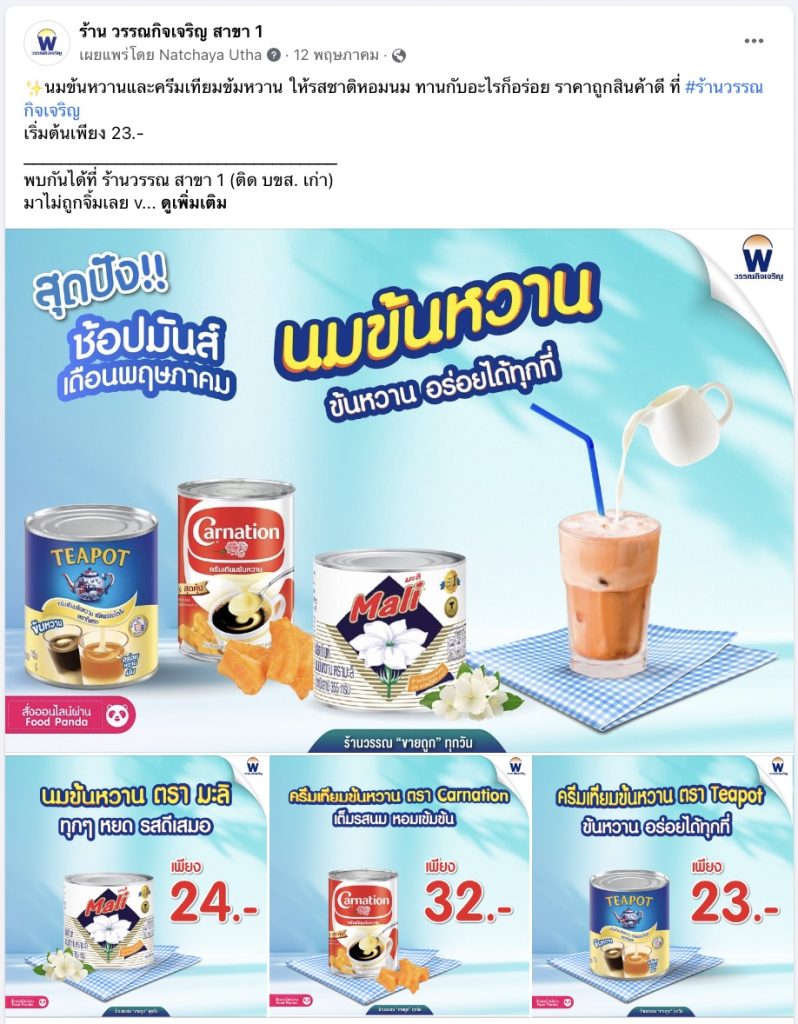Open ร้าน วรรณกิจเจริญ สาขา 1 page profile picture

click(46, 43)
